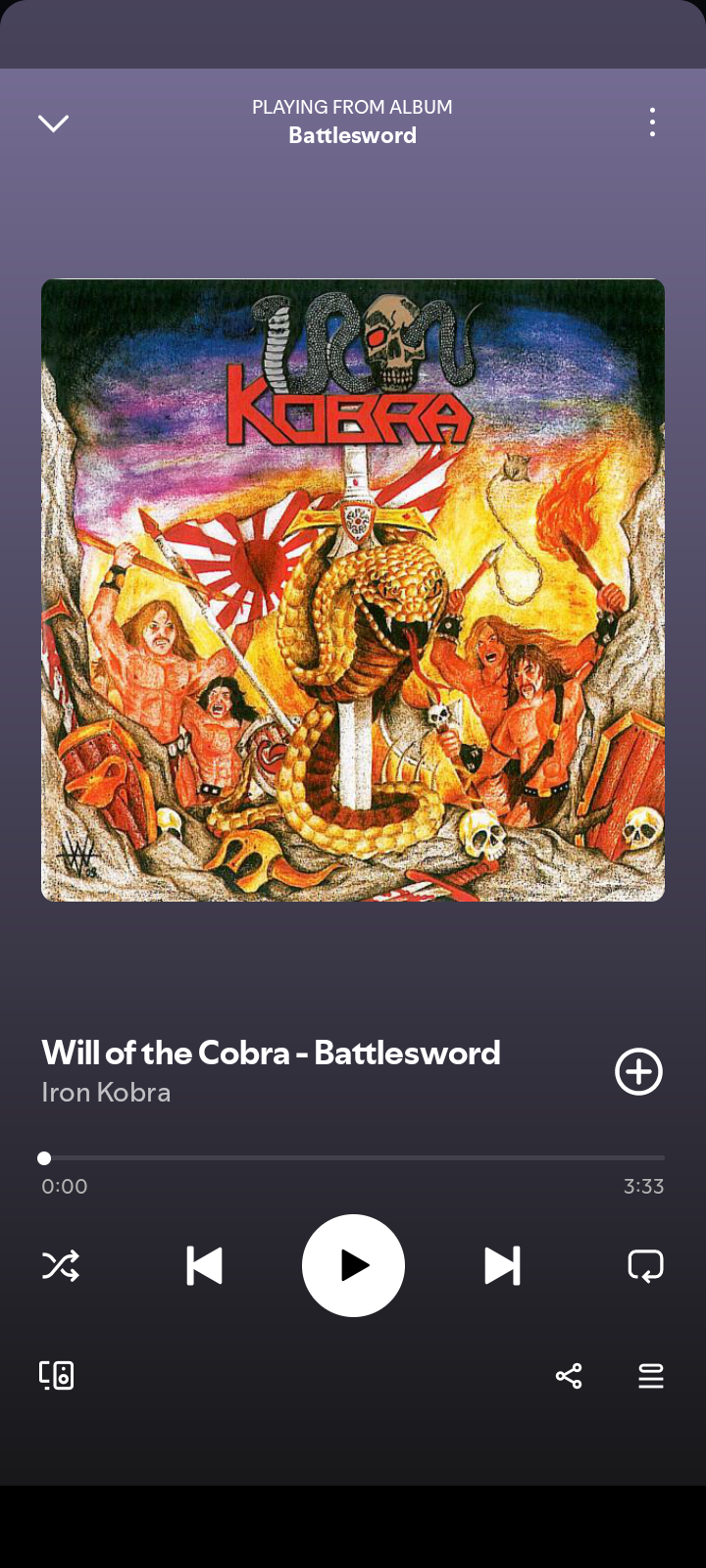Collapse the player with the down chevron

coord(53,122)
